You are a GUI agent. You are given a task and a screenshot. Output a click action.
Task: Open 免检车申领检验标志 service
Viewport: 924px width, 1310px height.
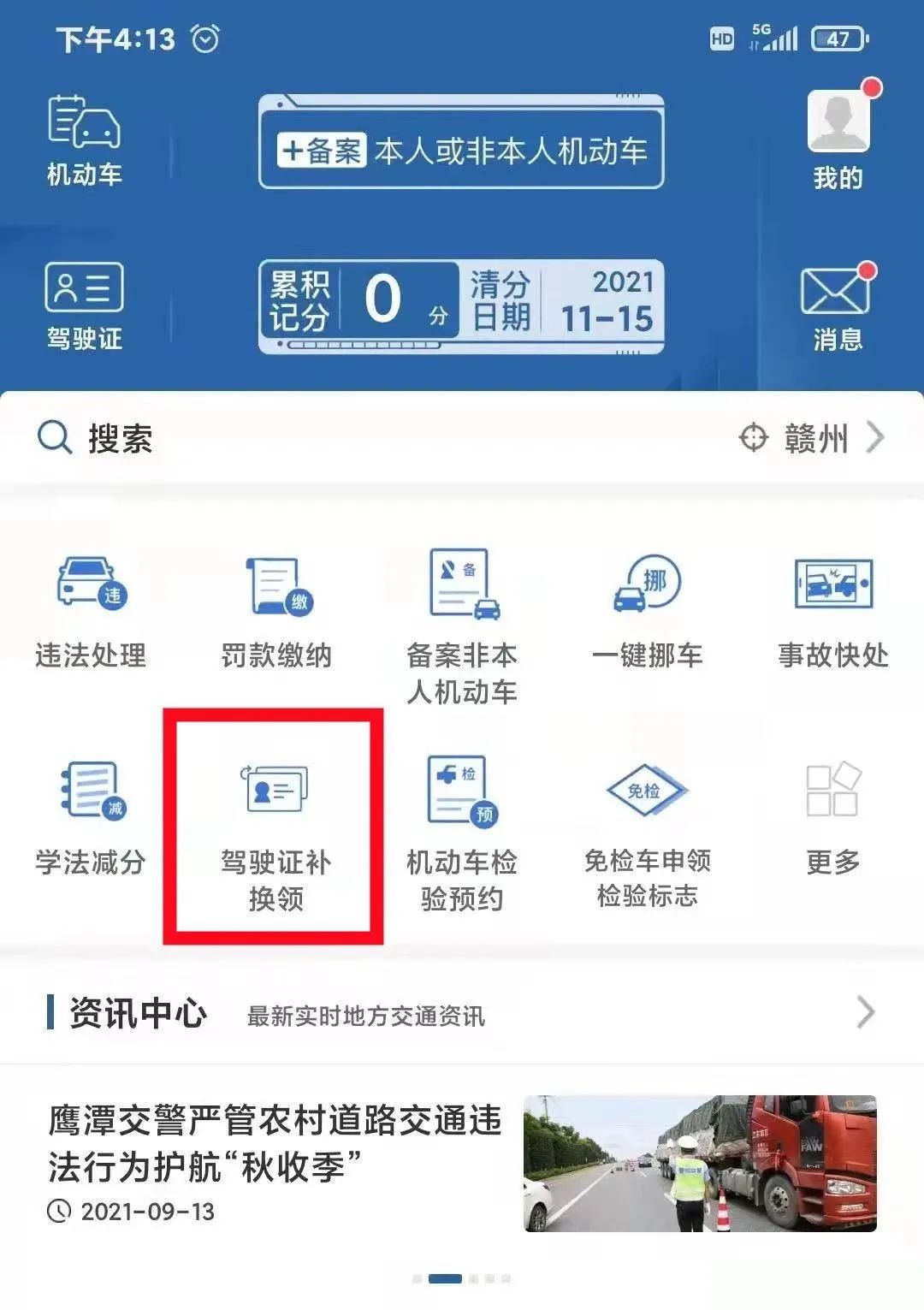(648, 832)
